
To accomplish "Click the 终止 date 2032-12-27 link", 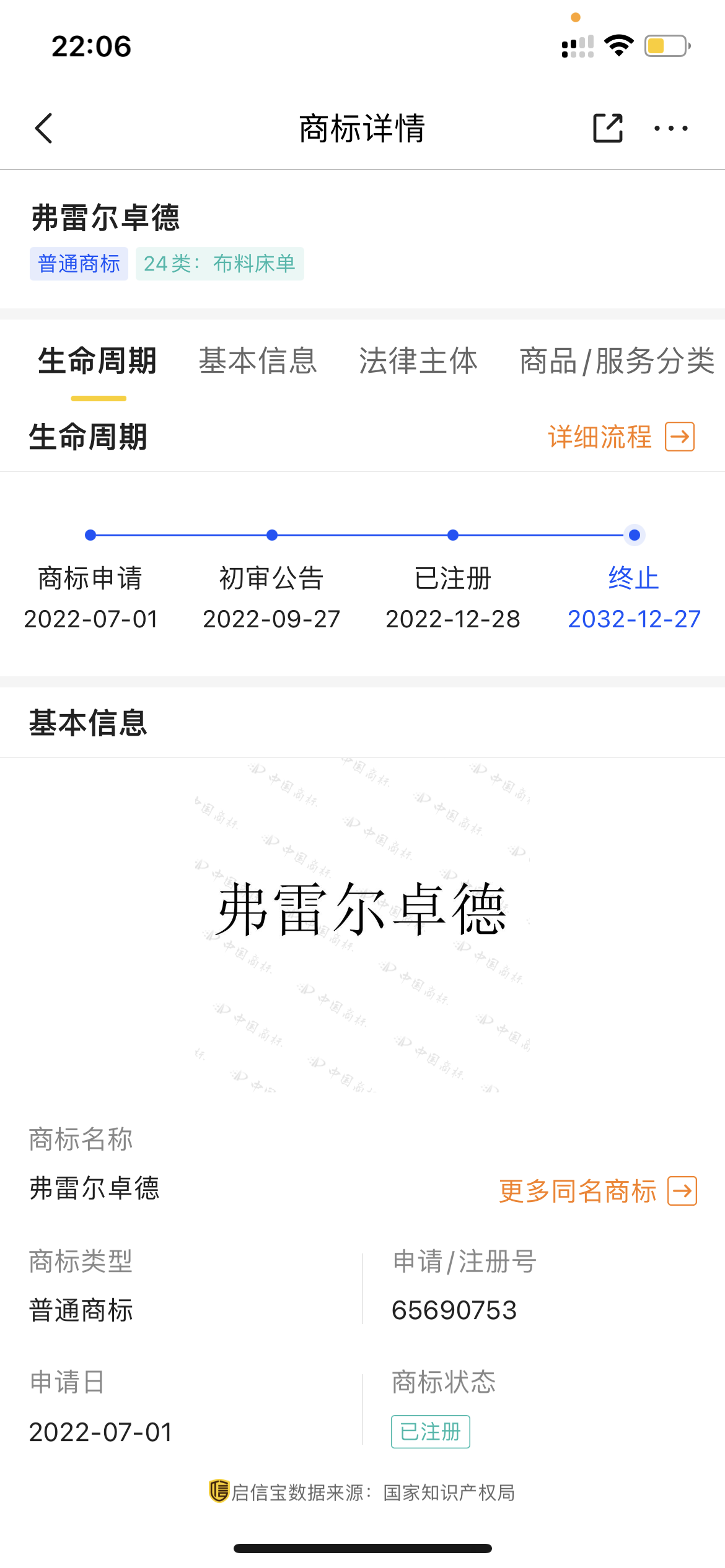I will 633,618.
